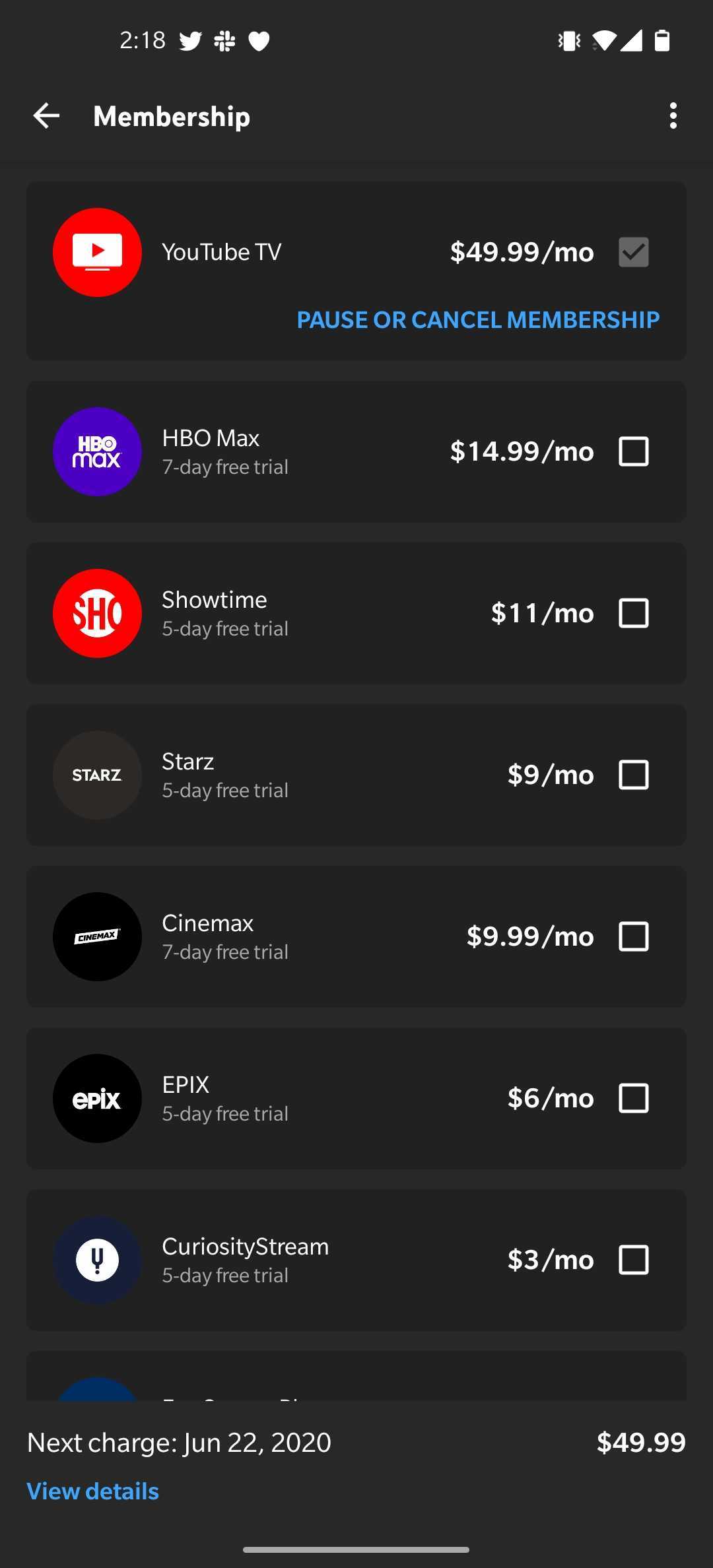Screen dimensions: 713x1568
Task: Tap Pause or Cancel Membership
Action: [x=478, y=320]
